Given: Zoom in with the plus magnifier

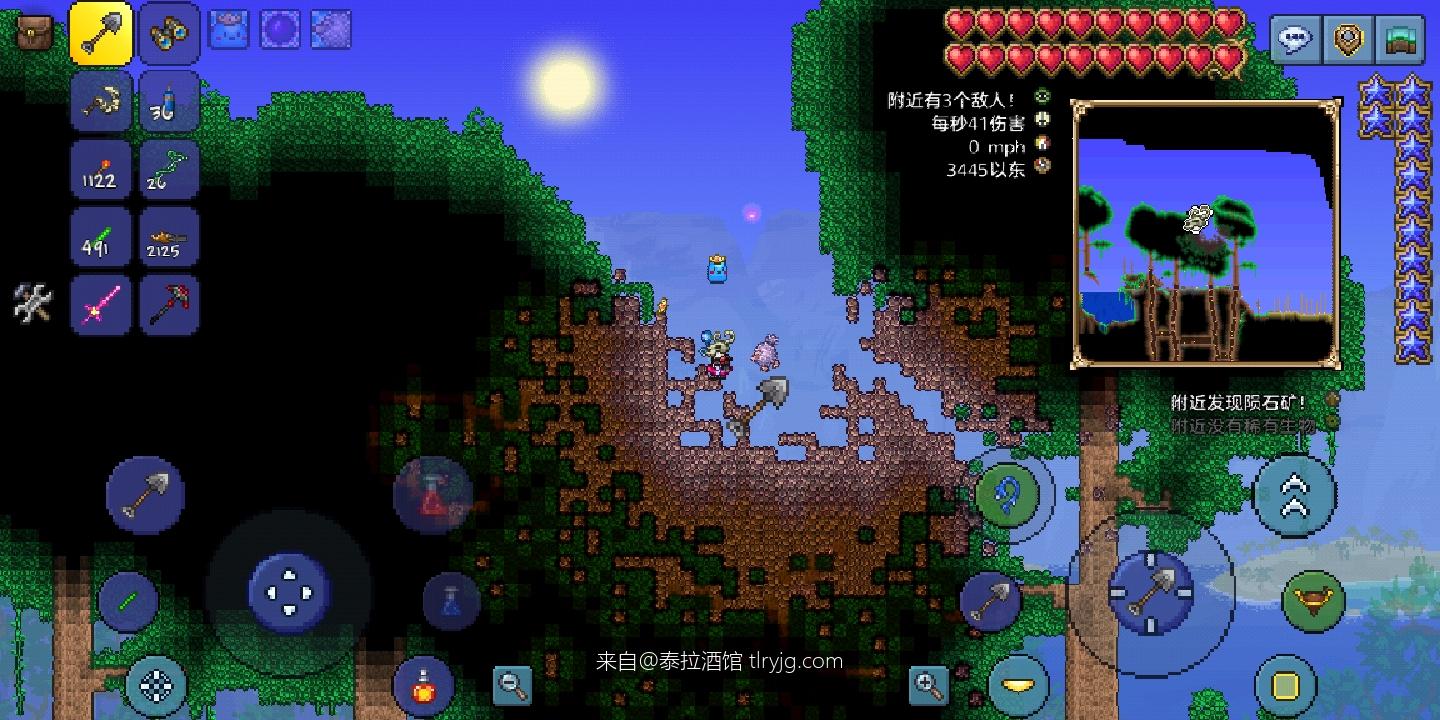Looking at the screenshot, I should [928, 686].
